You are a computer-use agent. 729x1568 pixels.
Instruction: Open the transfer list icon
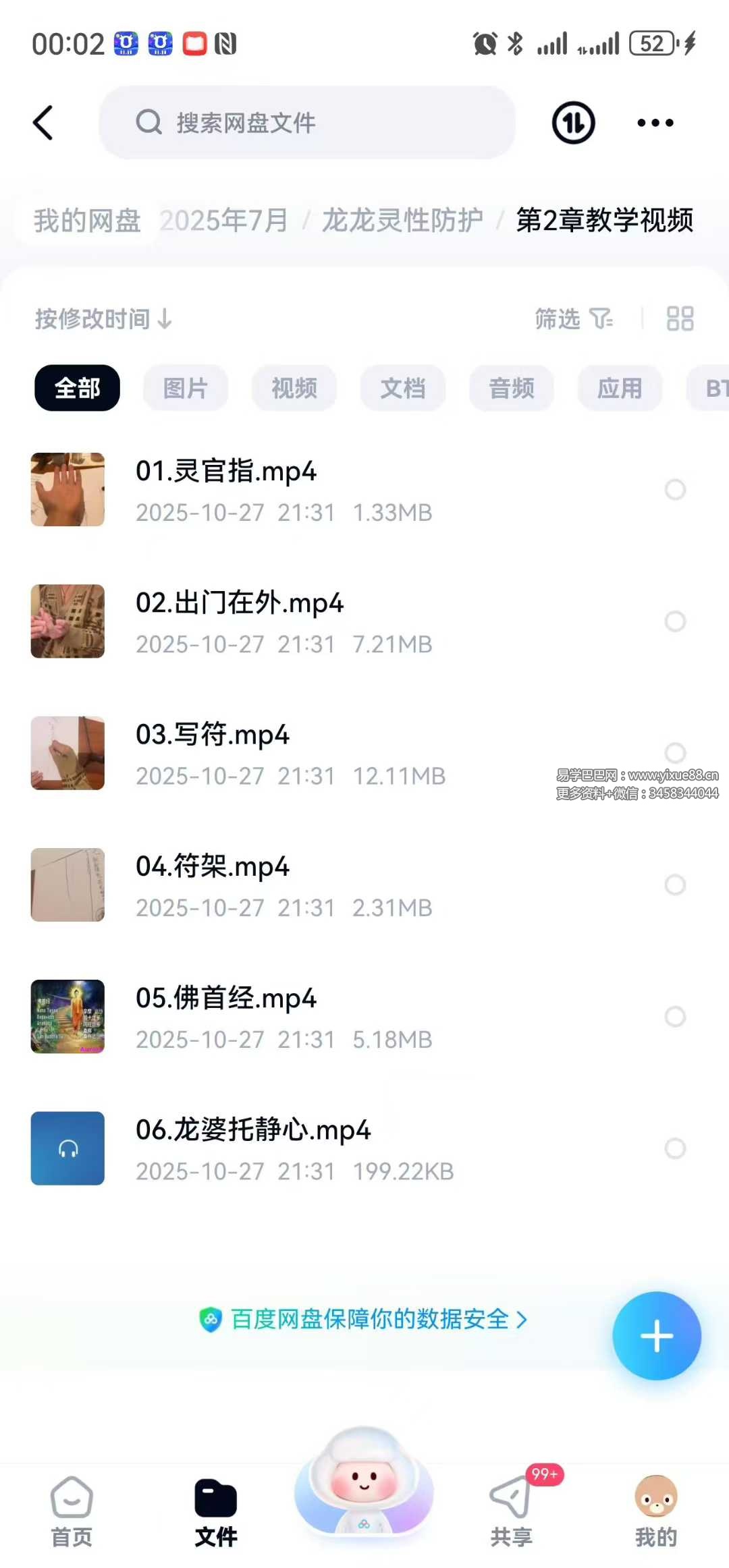(x=573, y=123)
